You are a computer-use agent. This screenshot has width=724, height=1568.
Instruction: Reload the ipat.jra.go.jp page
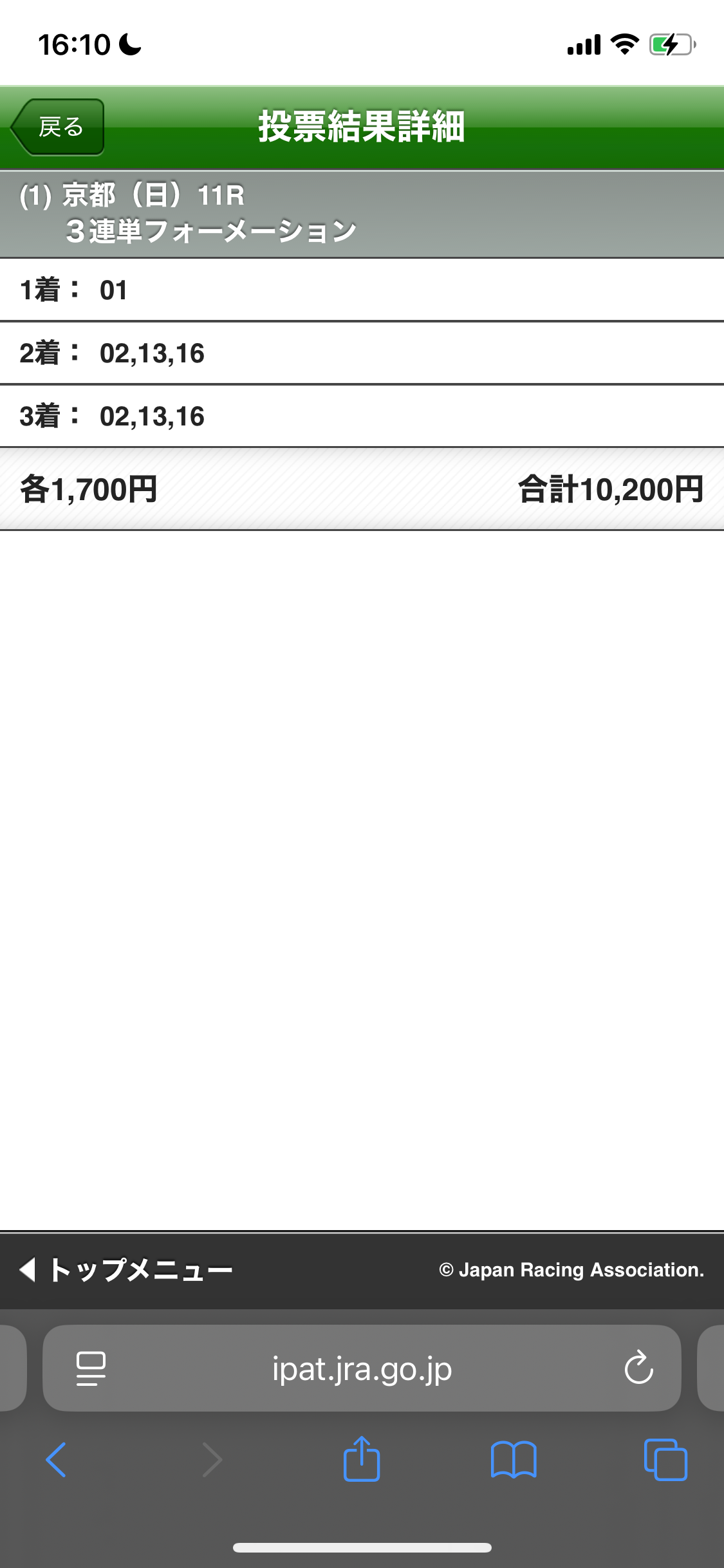[638, 1368]
